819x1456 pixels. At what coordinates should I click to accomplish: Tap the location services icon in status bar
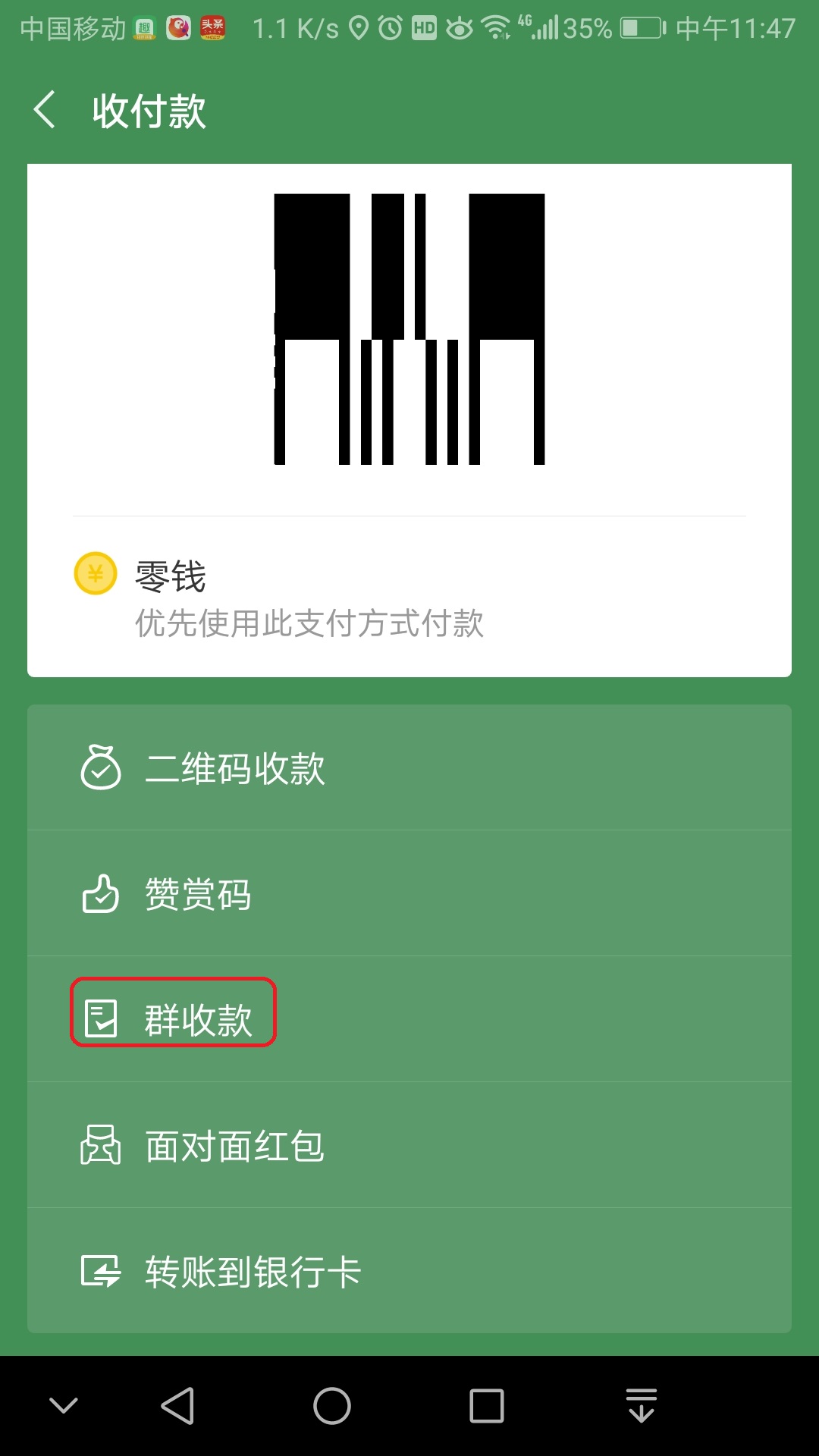click(357, 27)
